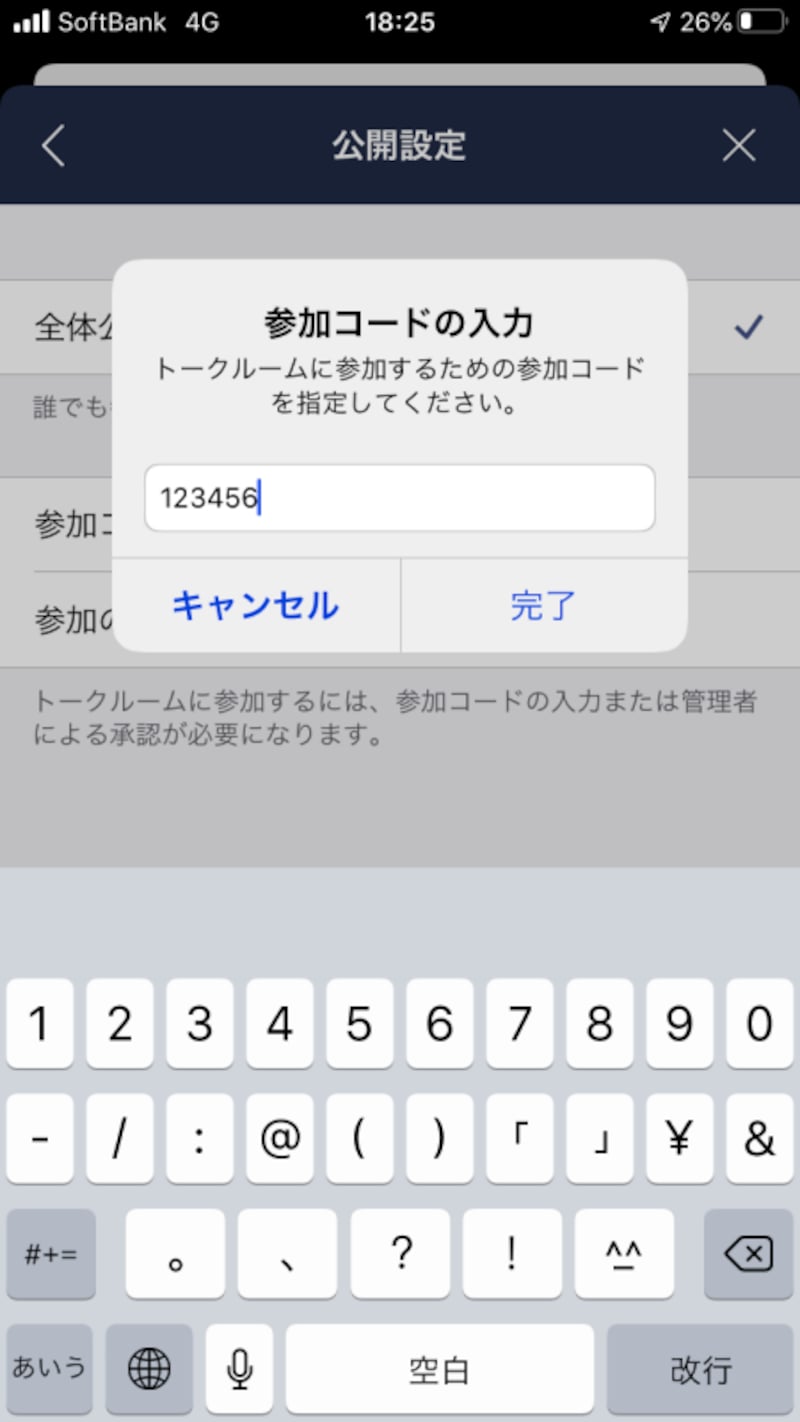Switch keyboards using the globe icon
This screenshot has height=1422, width=800.
[x=149, y=1369]
